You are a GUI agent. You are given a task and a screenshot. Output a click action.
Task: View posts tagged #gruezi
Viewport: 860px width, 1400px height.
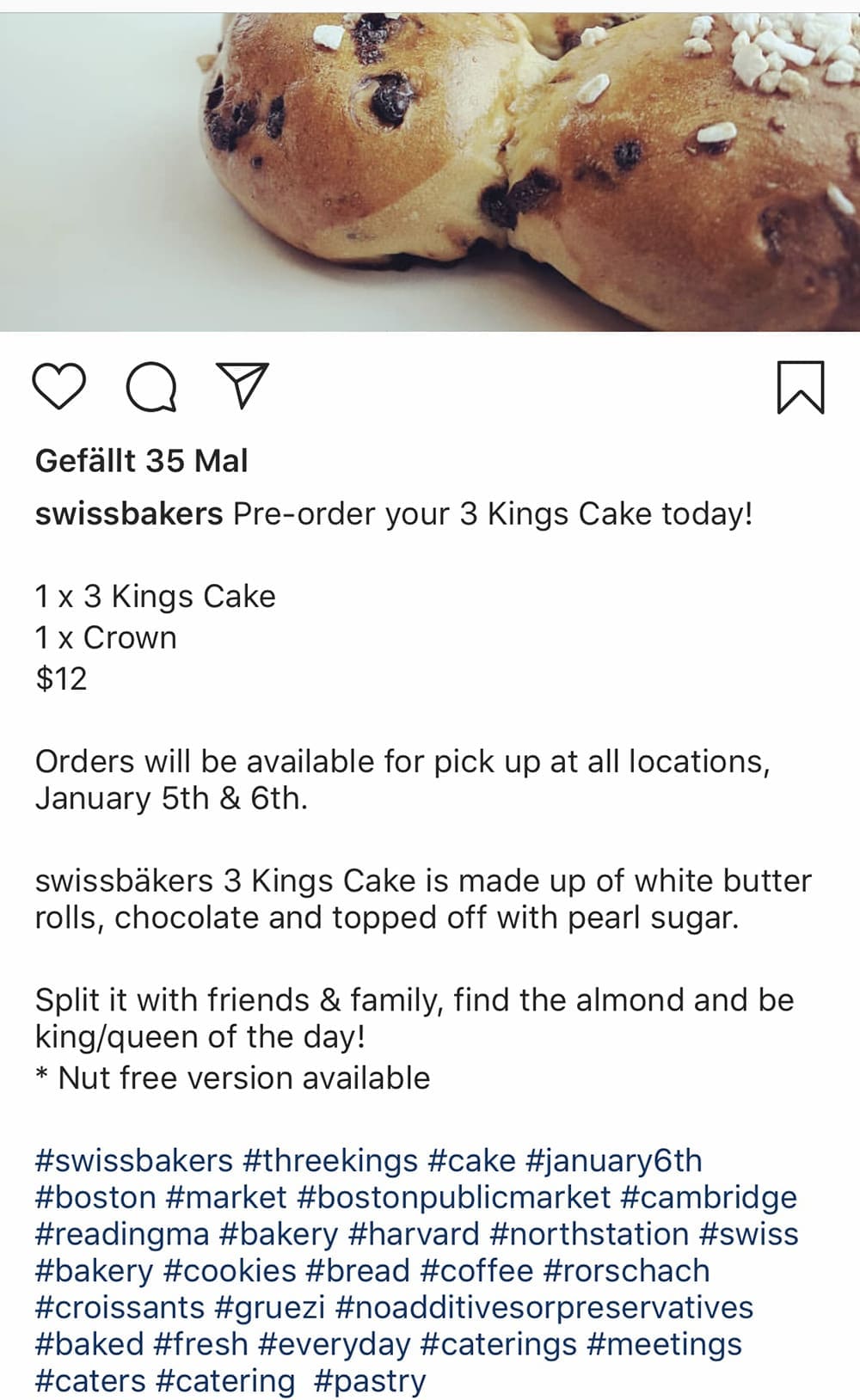click(269, 1308)
